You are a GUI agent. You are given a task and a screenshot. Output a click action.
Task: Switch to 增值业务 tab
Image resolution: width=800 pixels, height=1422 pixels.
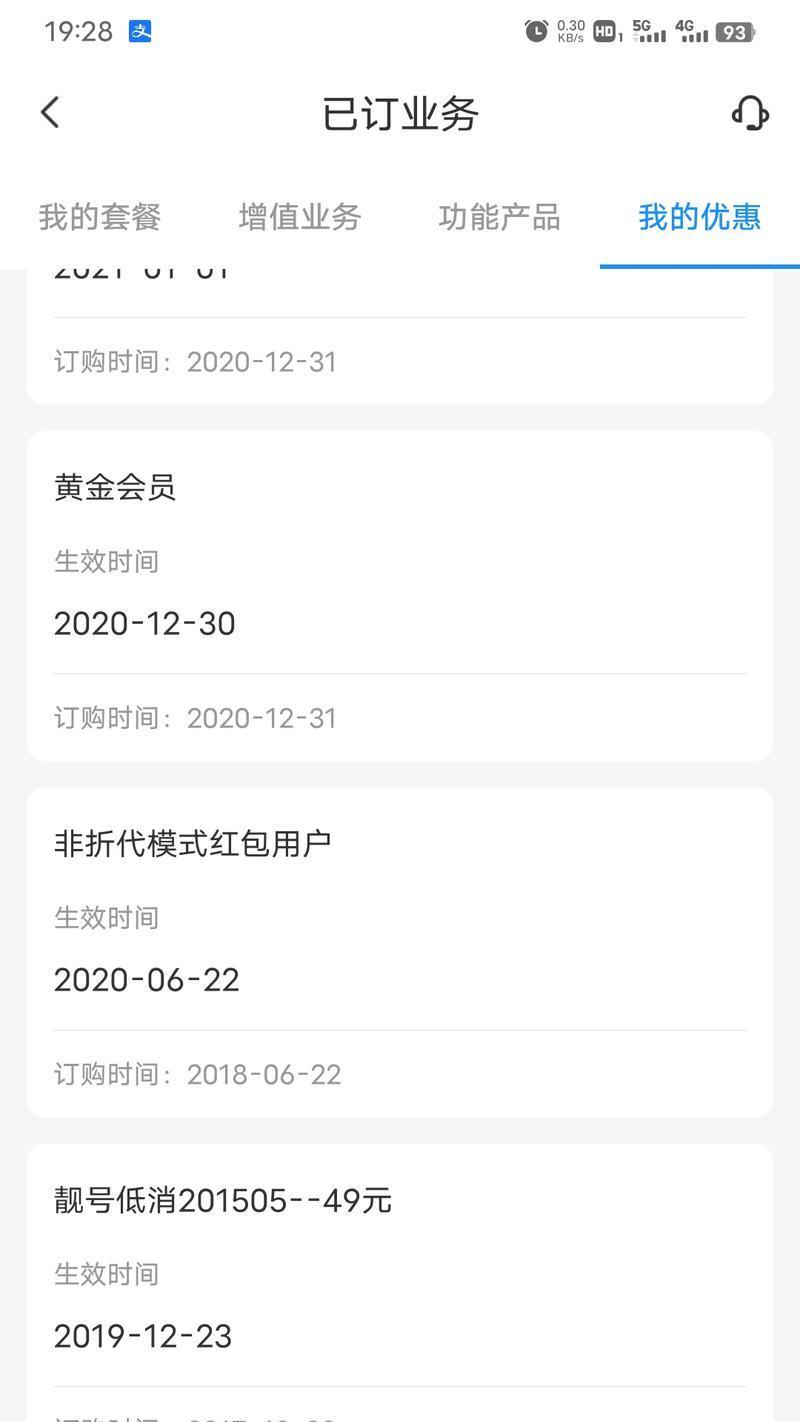(300, 217)
